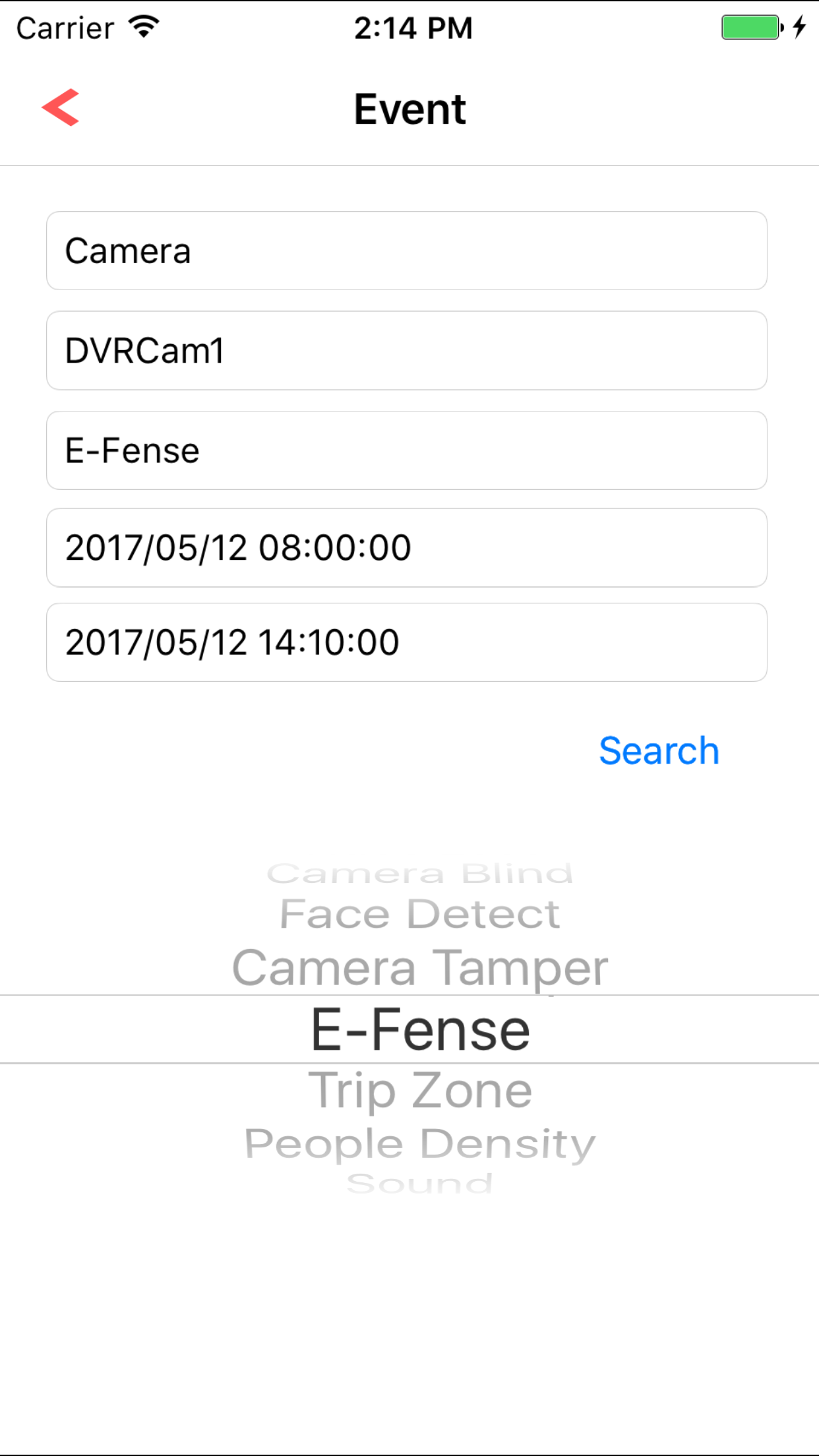Screen dimensions: 819x1456
Task: Tap the Search link
Action: (658, 750)
